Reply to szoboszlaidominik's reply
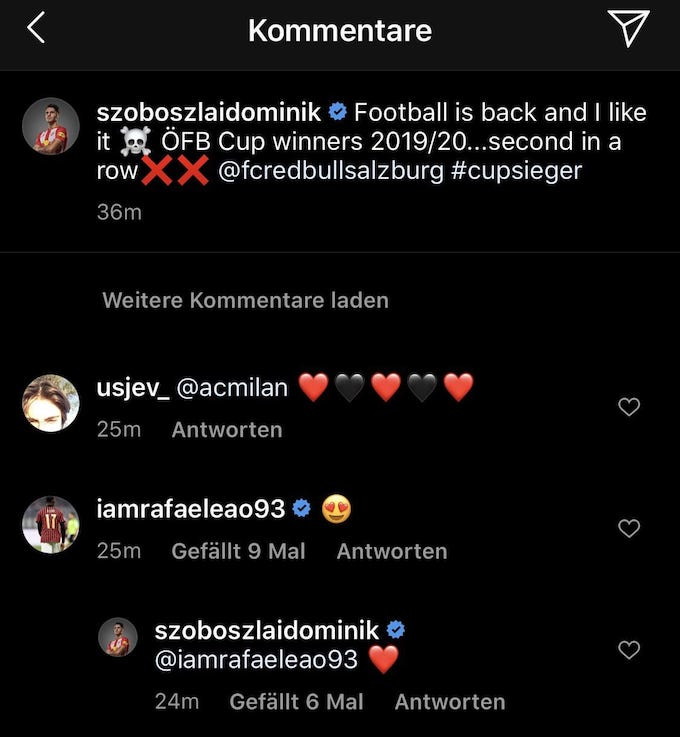This screenshot has height=737, width=680. (449, 702)
